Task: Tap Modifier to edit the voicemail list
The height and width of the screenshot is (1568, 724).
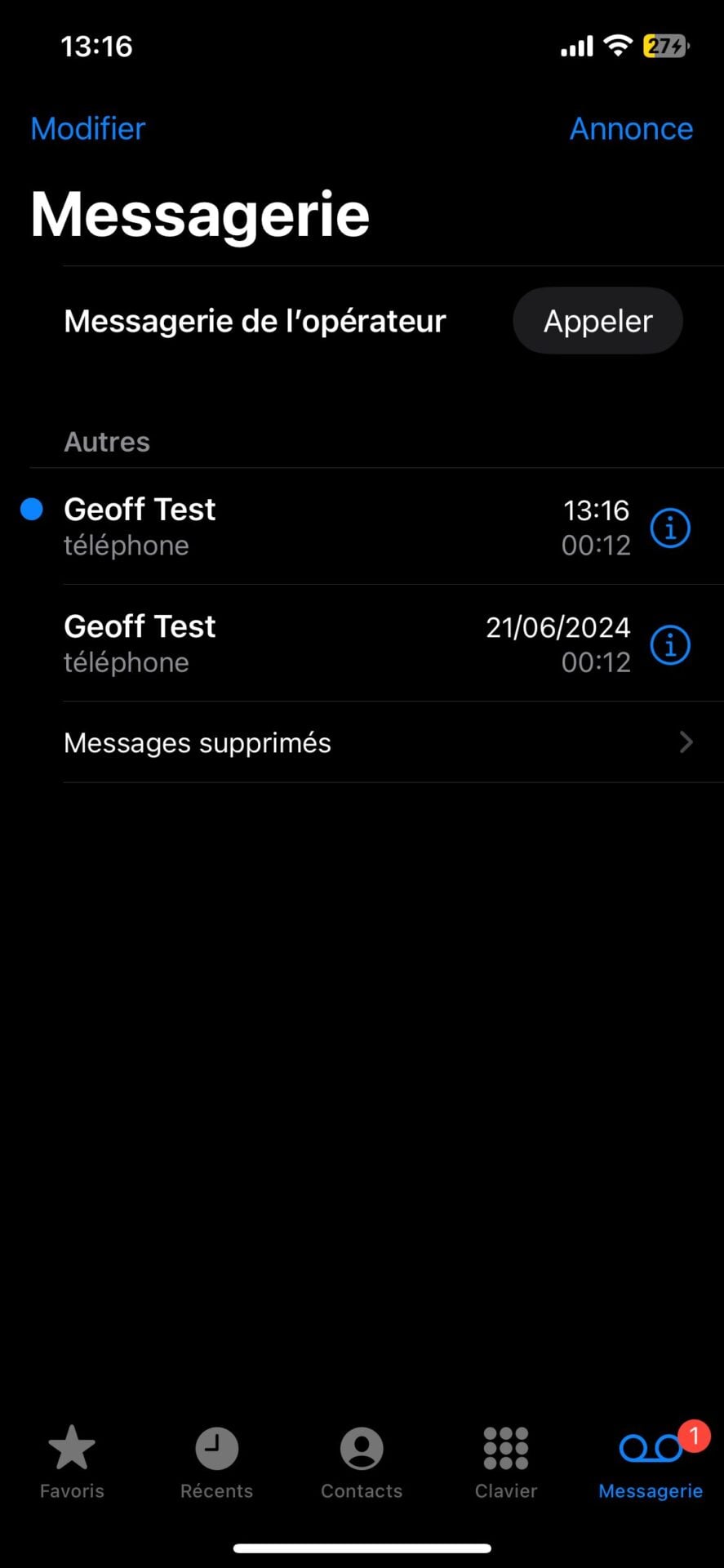Action: click(88, 128)
